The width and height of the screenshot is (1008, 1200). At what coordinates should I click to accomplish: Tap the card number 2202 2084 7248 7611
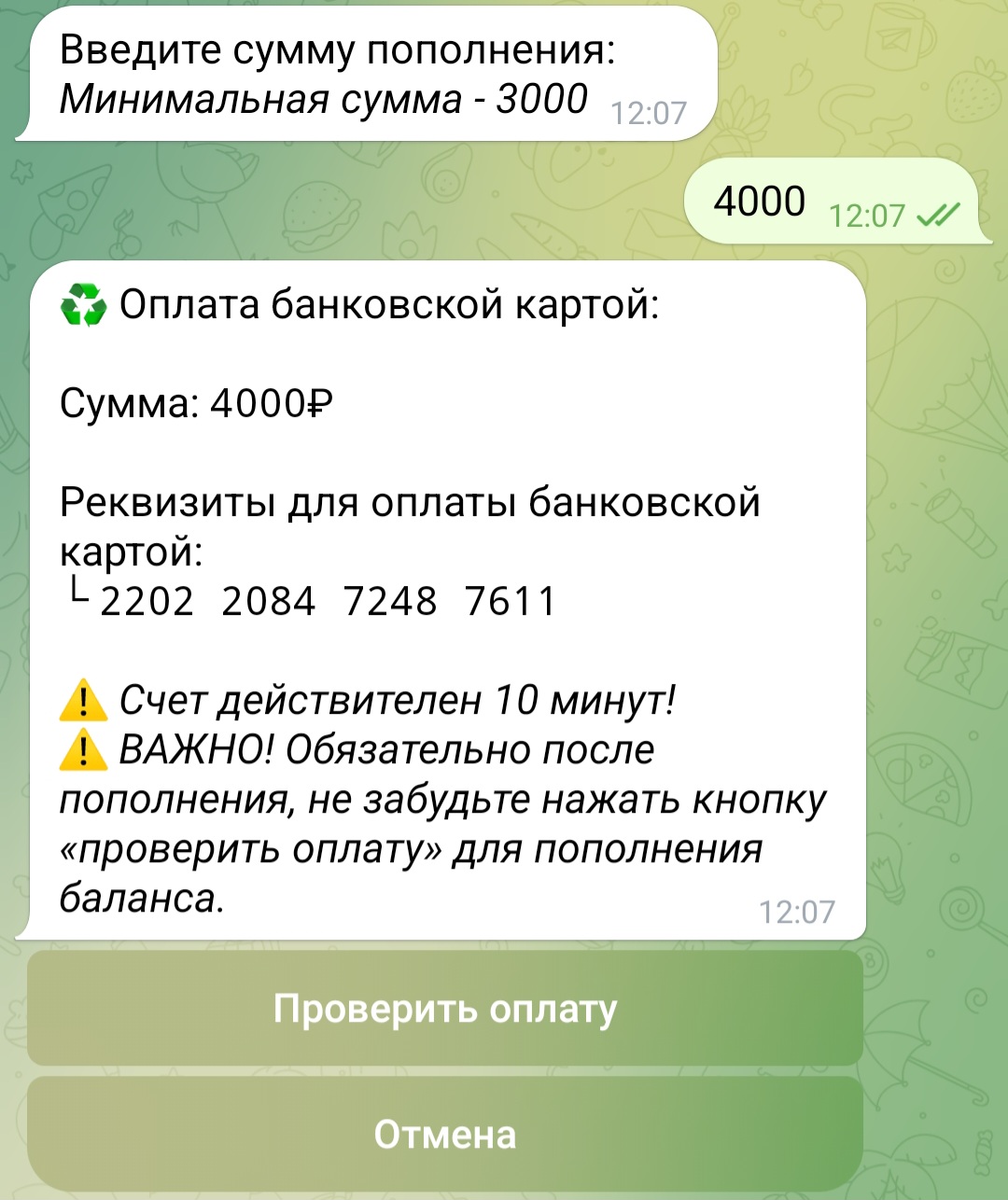pyautogui.click(x=327, y=602)
